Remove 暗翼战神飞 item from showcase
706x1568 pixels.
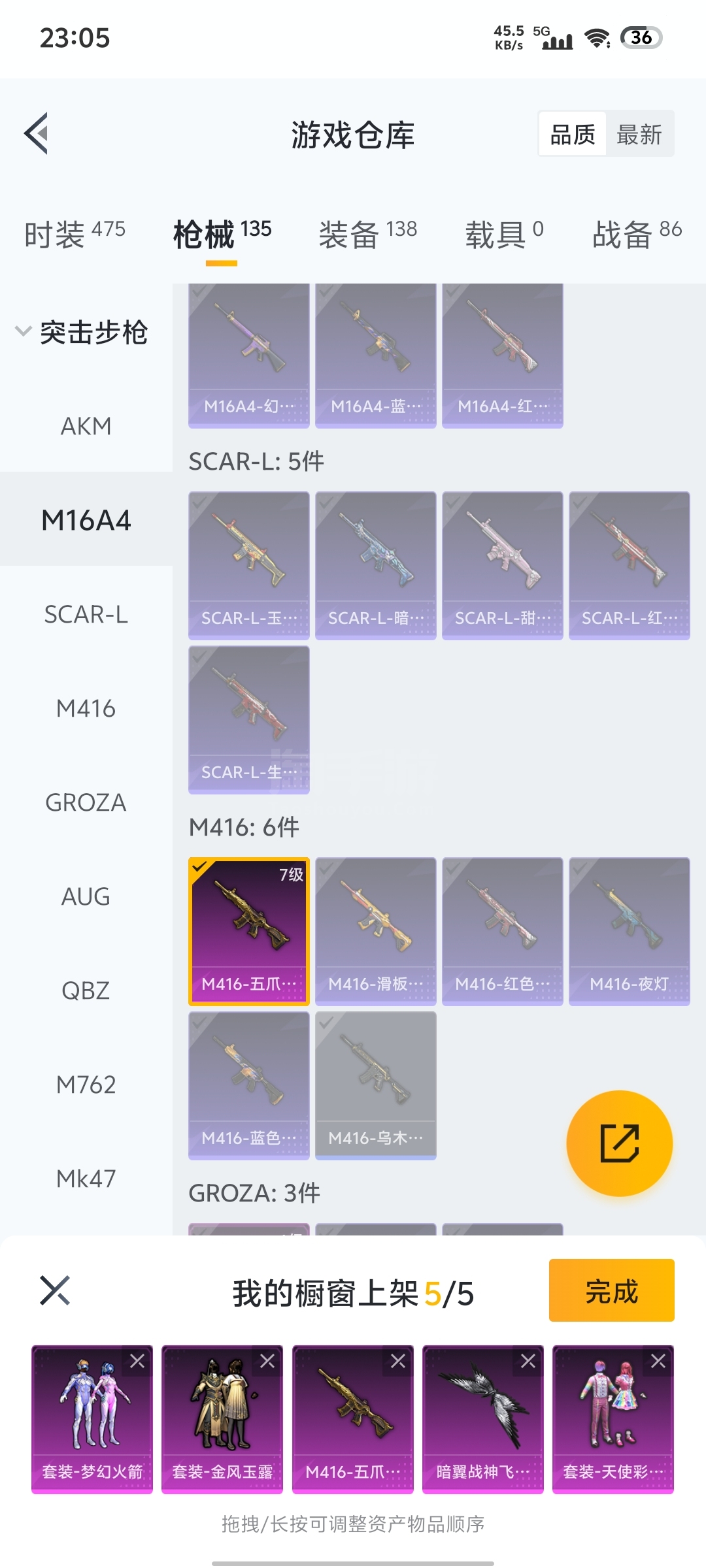[528, 1361]
